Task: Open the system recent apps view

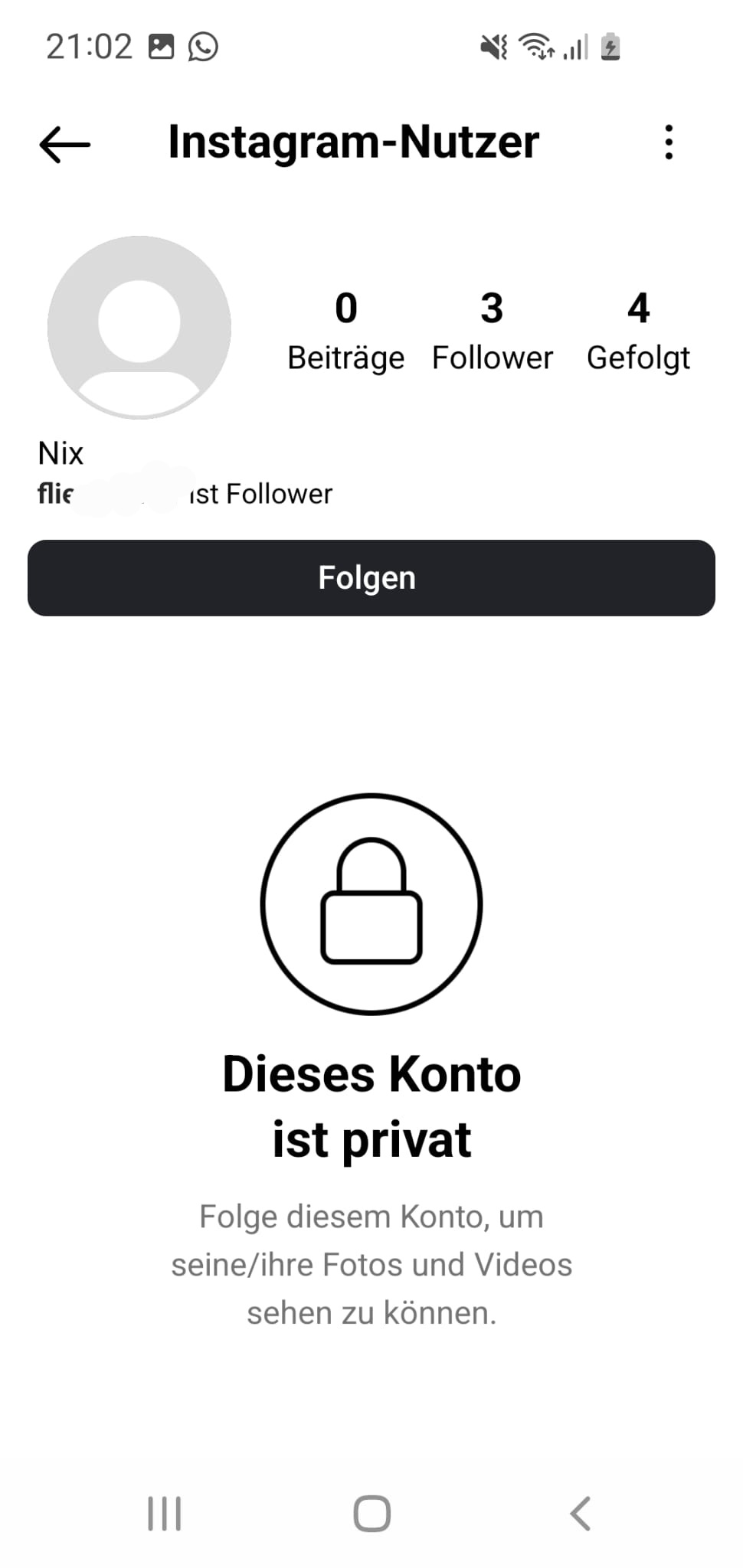Action: point(164,1514)
